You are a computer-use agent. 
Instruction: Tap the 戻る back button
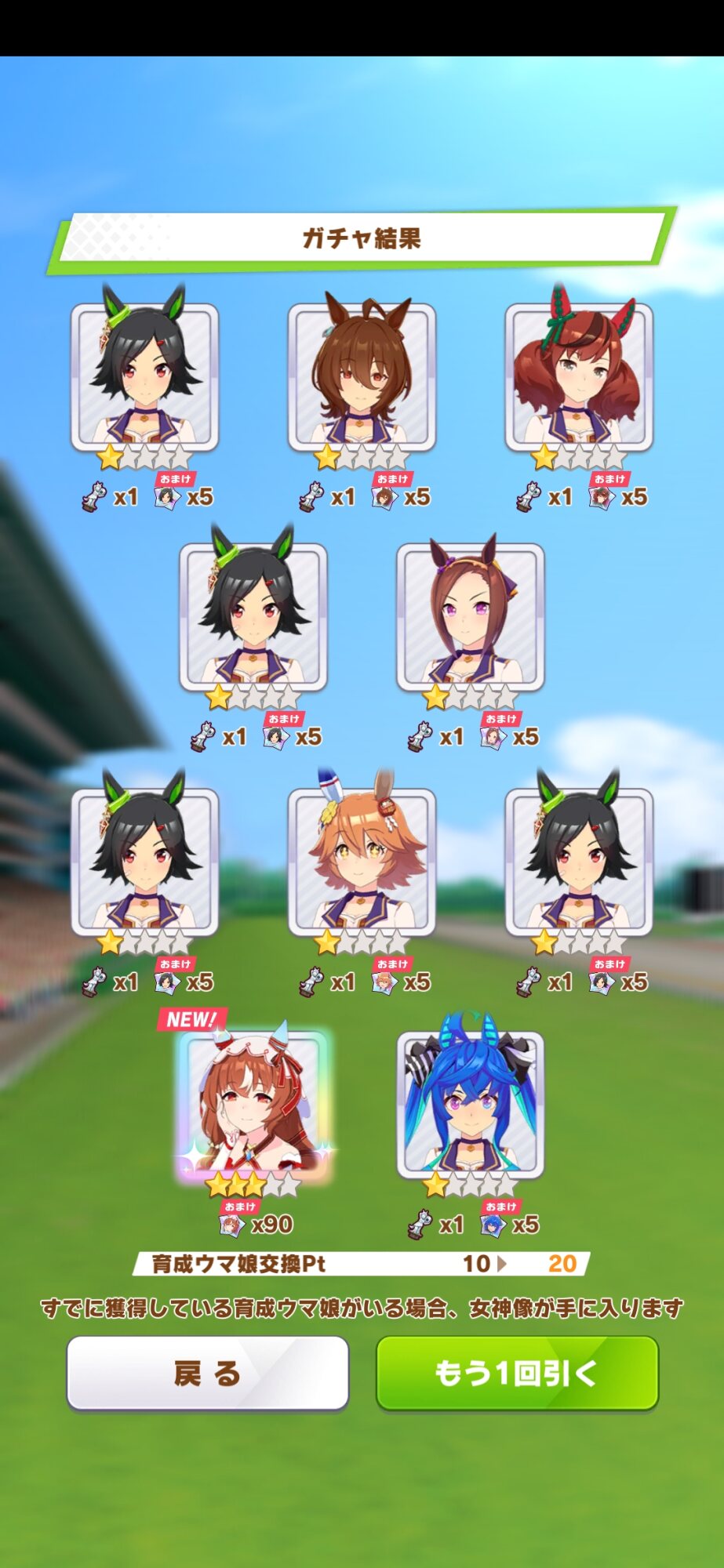point(208,1373)
